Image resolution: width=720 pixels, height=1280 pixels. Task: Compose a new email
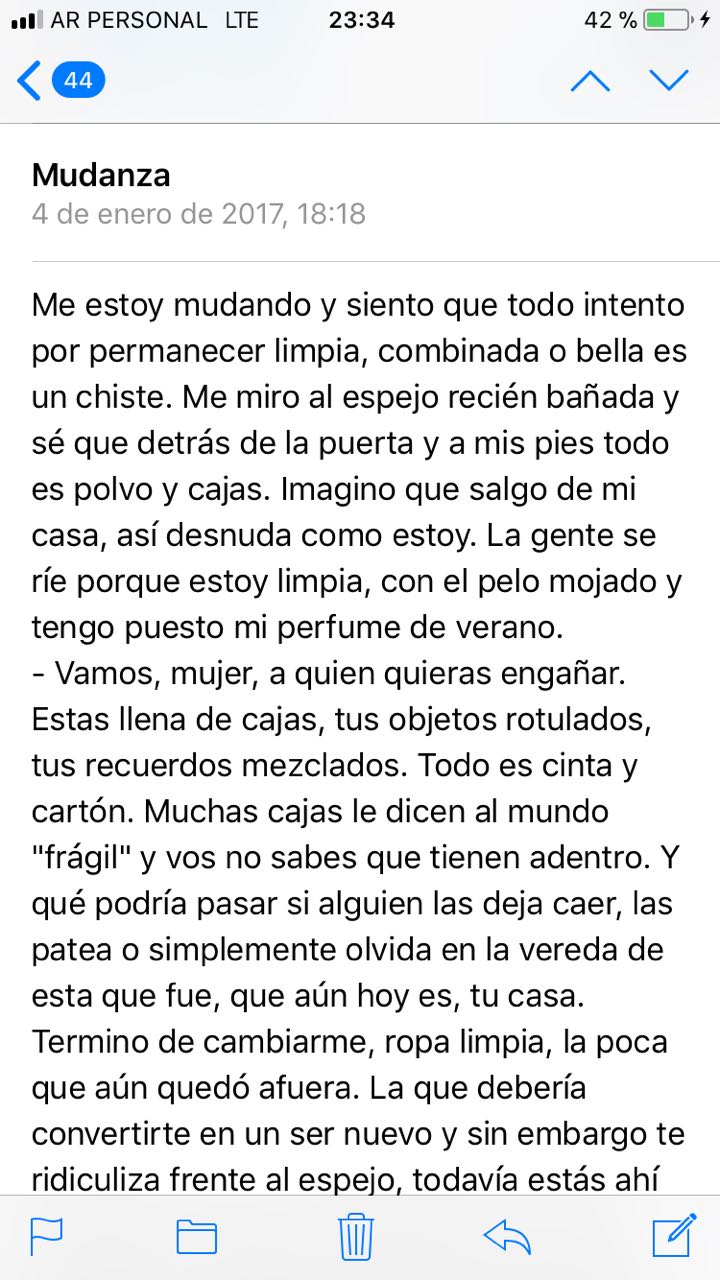[674, 1235]
